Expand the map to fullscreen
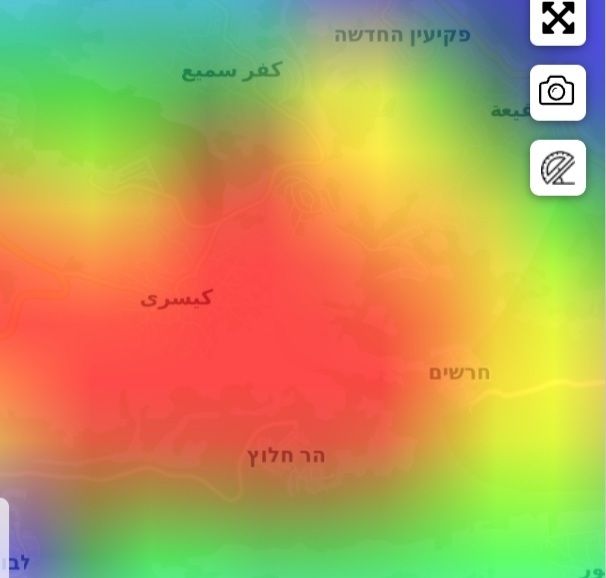The height and width of the screenshot is (578, 606). tap(557, 18)
